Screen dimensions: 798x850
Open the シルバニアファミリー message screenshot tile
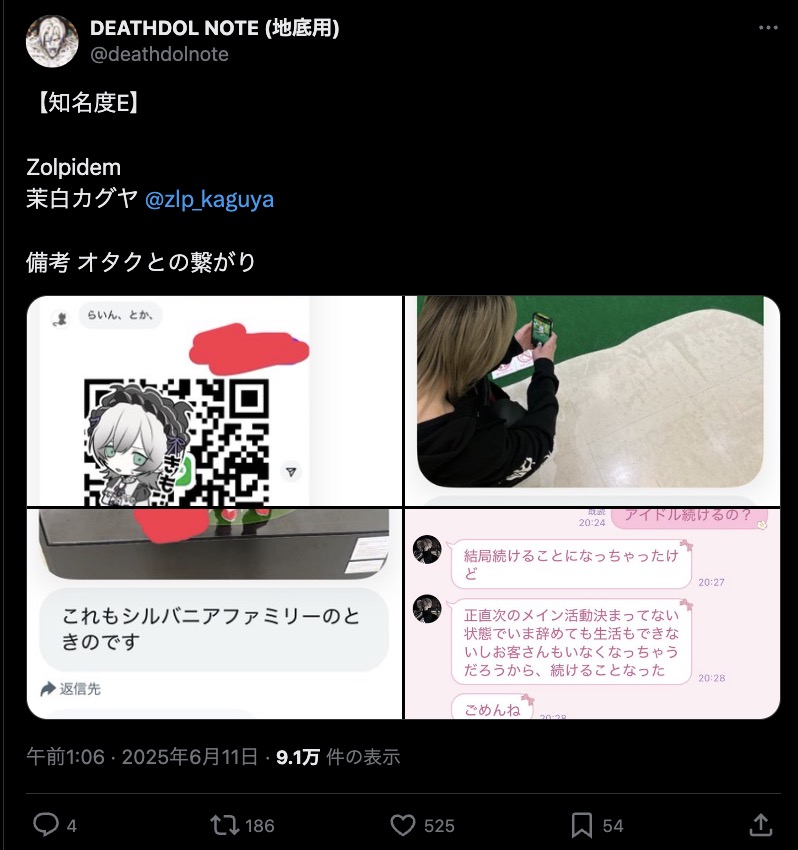pos(214,613)
